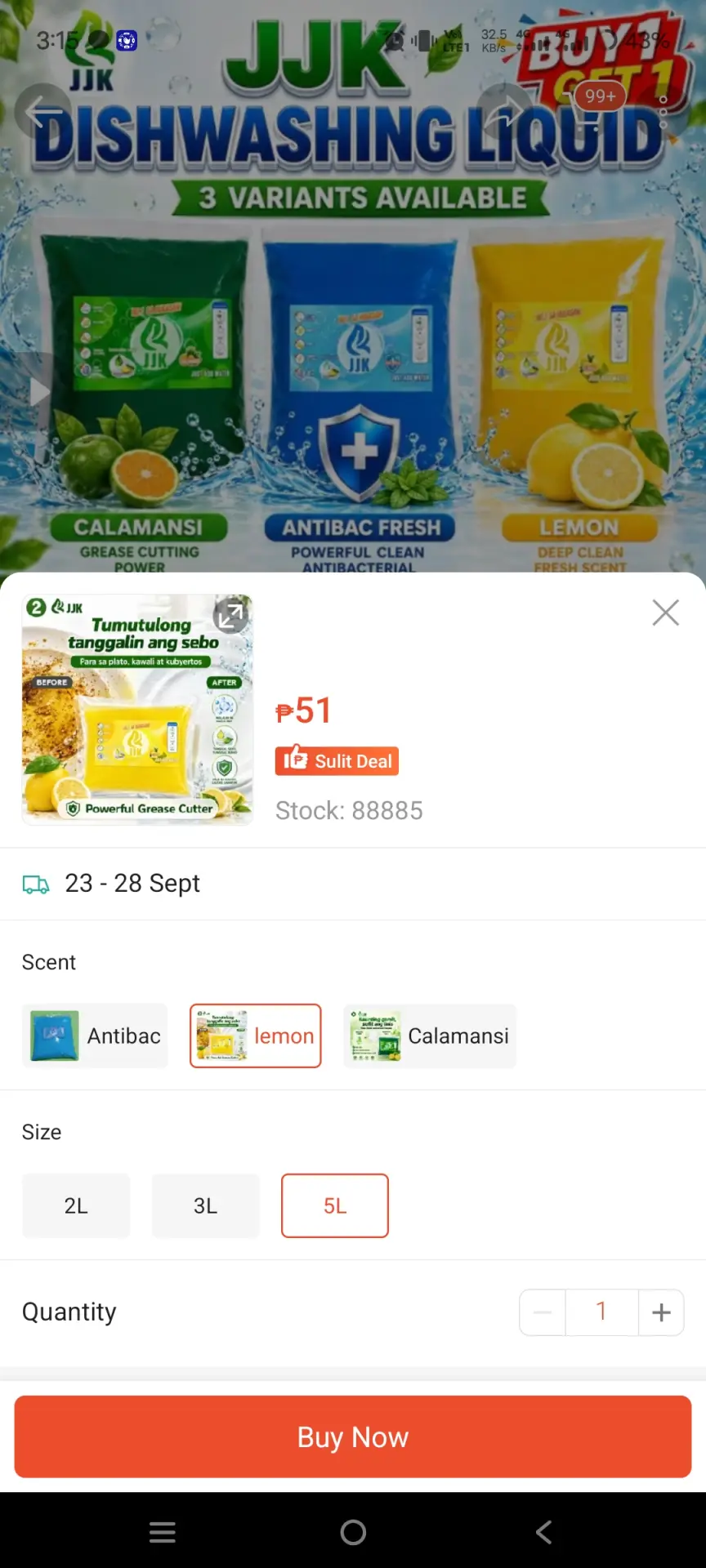Expand the lemon product preview image
The height and width of the screenshot is (1568, 706).
[x=231, y=615]
